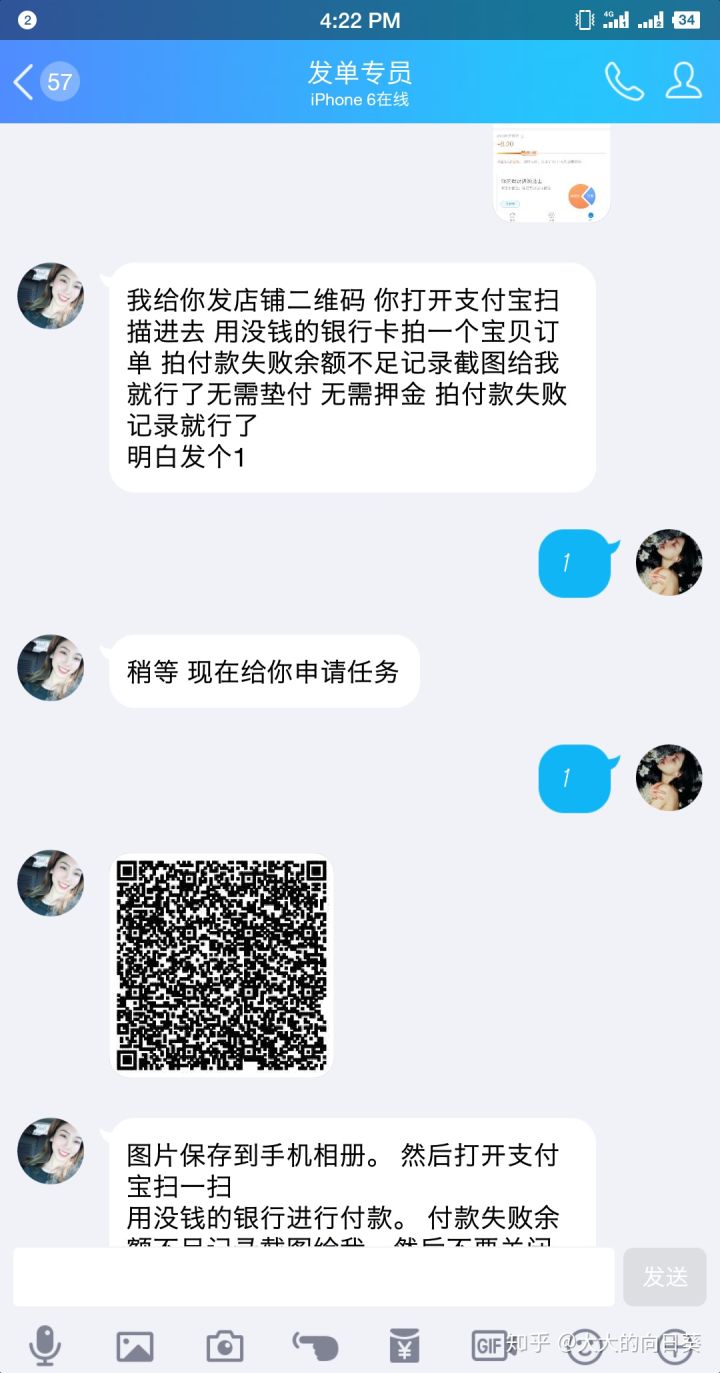Image resolution: width=720 pixels, height=1373 pixels.
Task: Open the GIF picker
Action: (490, 1346)
